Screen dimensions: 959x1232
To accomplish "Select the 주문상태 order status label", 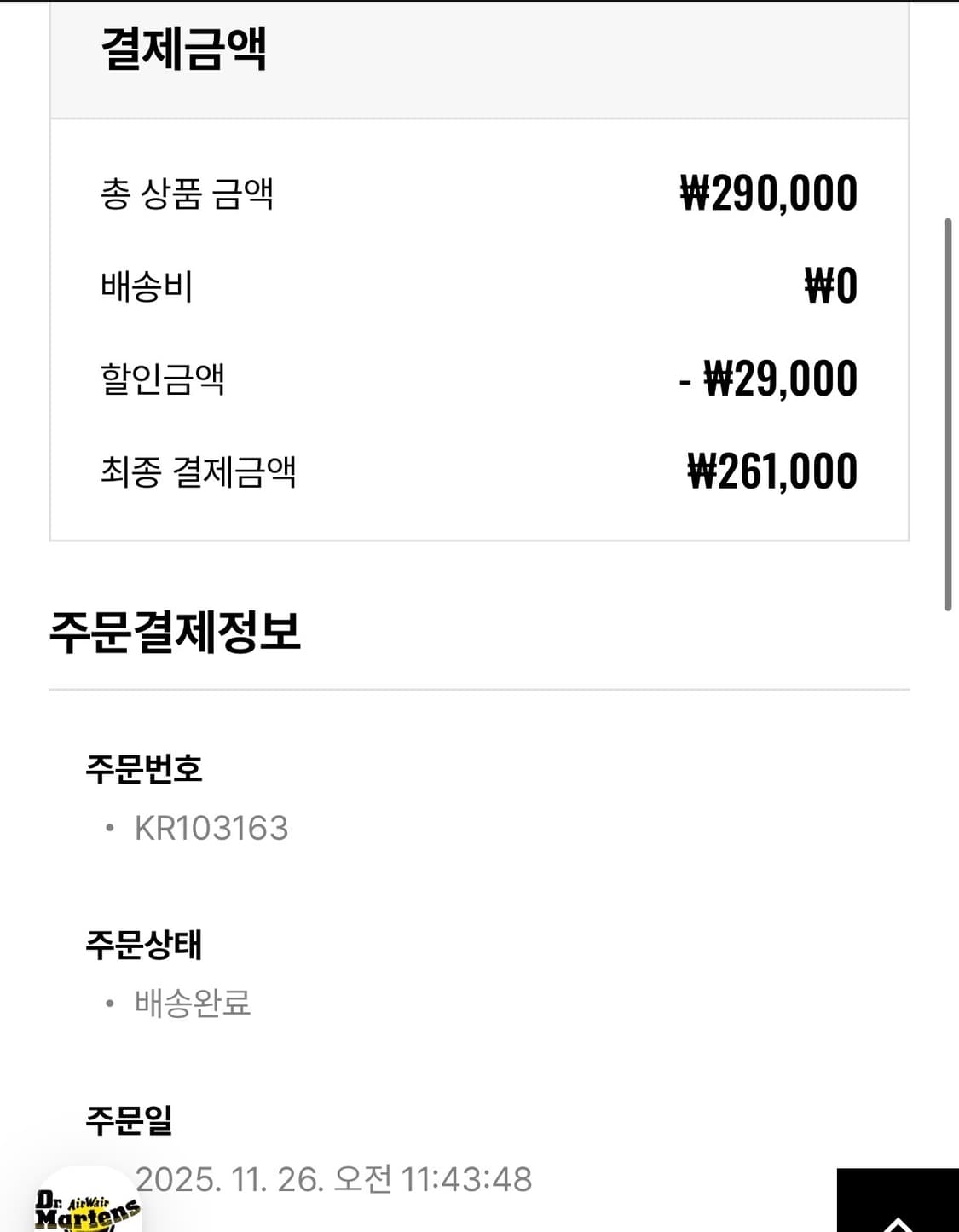I will click(x=143, y=946).
